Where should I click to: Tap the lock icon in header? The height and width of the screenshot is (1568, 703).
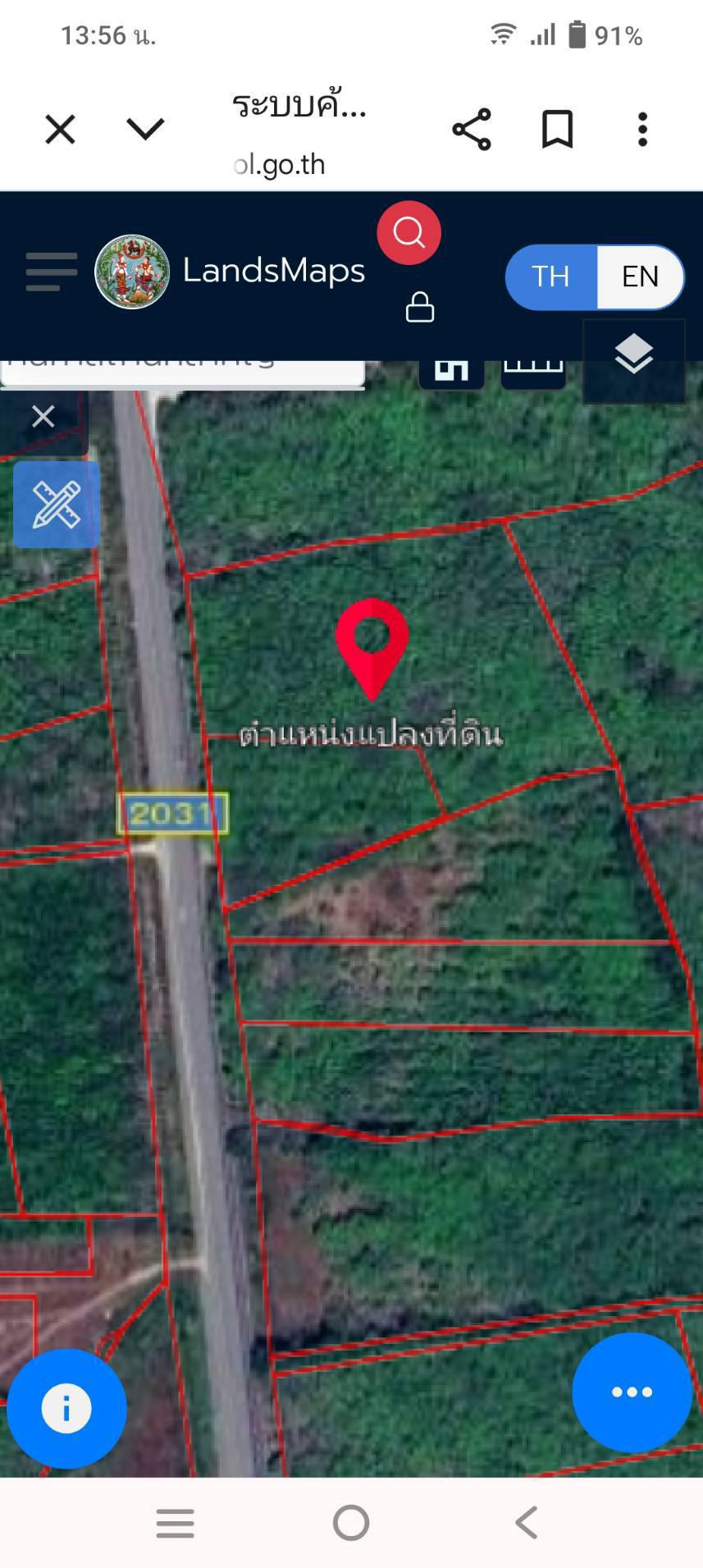pos(420,308)
